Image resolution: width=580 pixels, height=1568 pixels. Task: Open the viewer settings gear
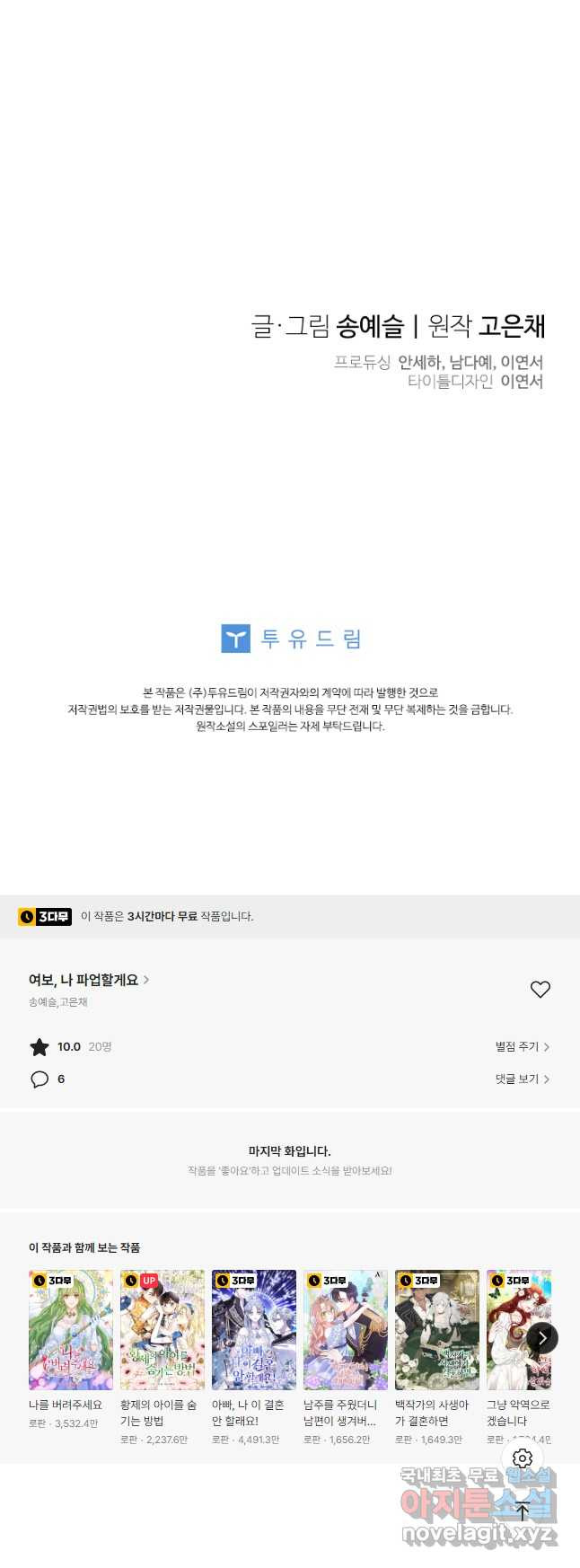(x=523, y=1458)
